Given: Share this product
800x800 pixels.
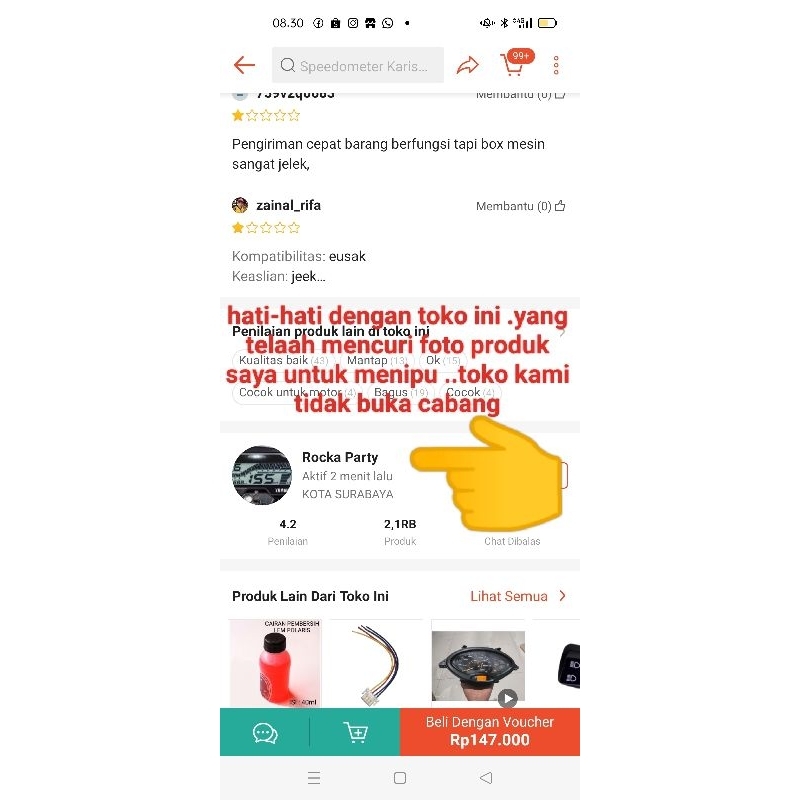Looking at the screenshot, I should [467, 65].
